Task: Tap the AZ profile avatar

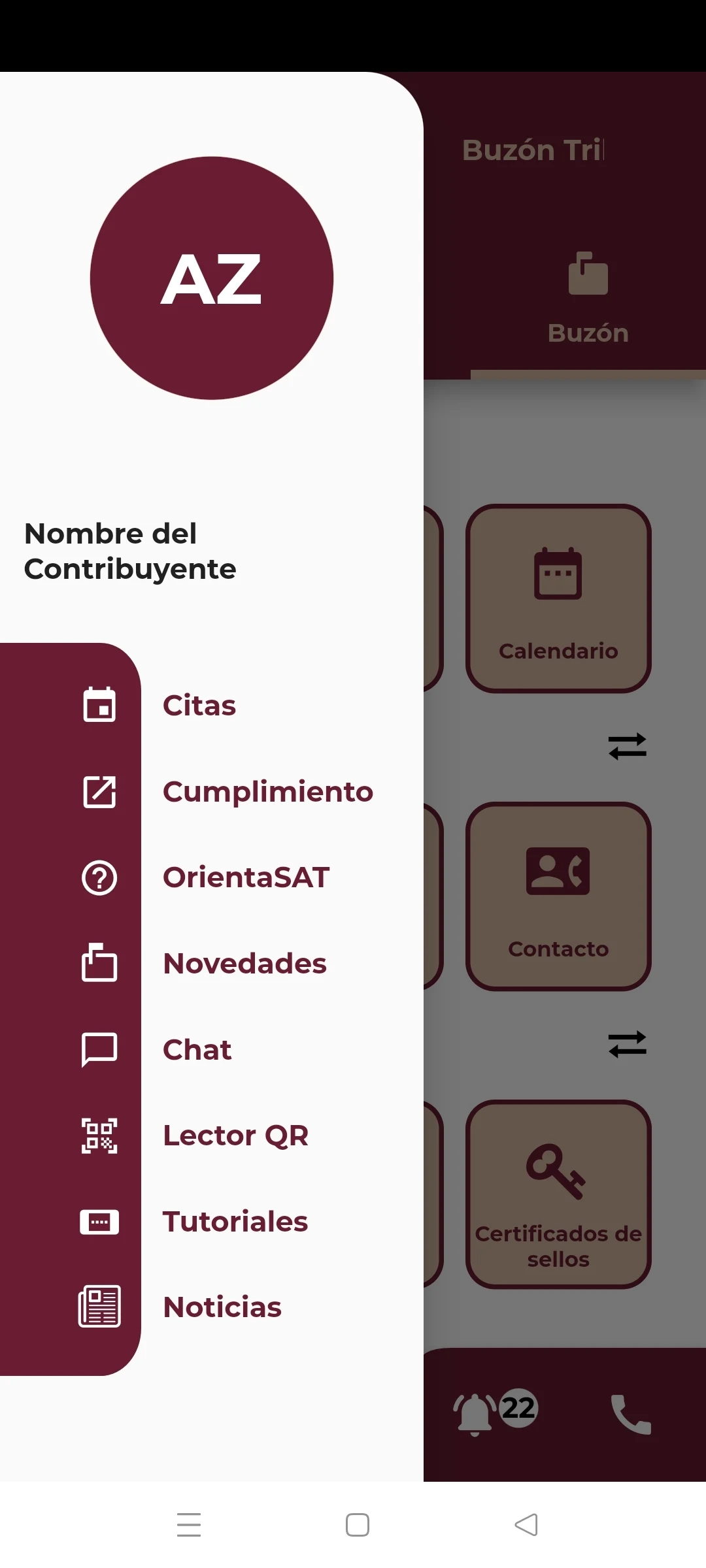Action: coord(212,277)
